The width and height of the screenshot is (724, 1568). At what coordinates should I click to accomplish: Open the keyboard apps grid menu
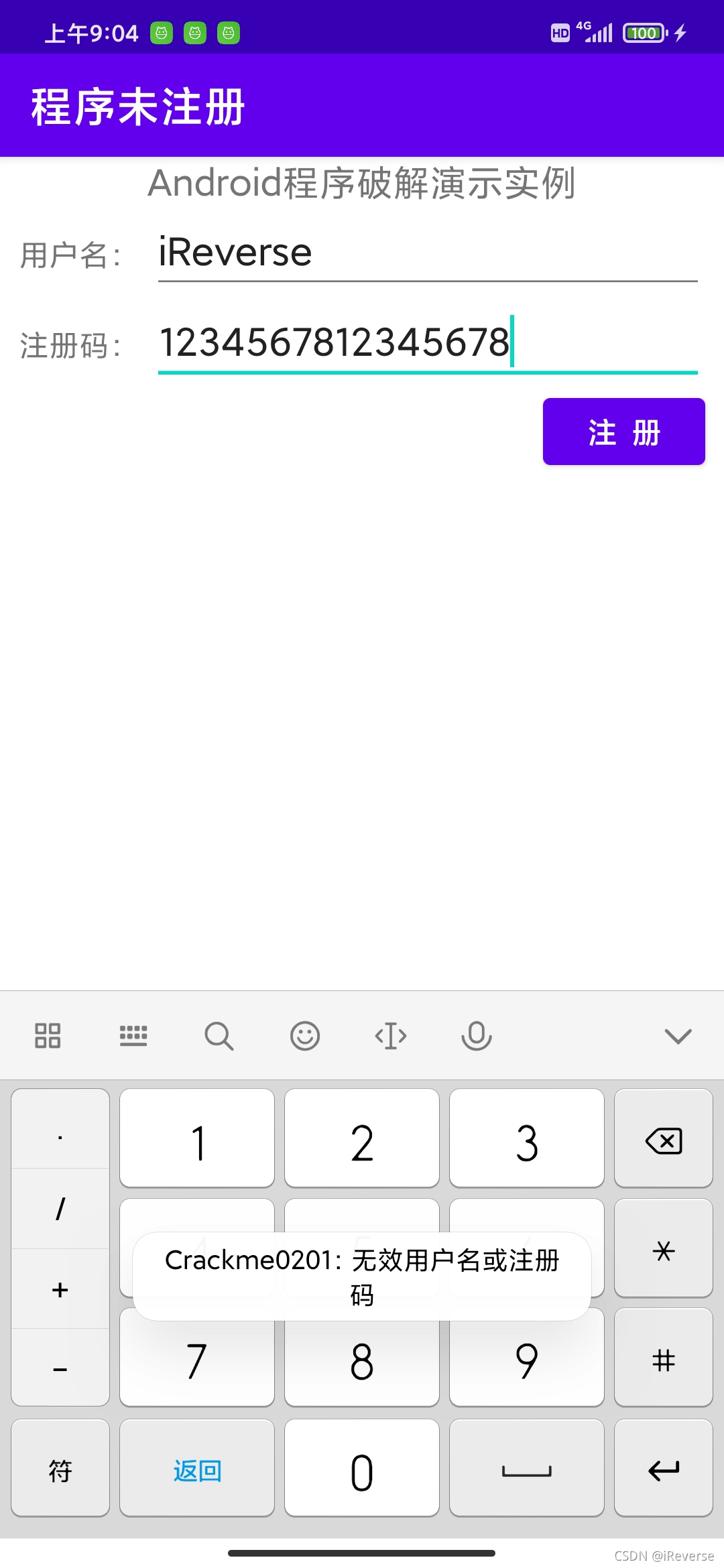[x=47, y=1036]
